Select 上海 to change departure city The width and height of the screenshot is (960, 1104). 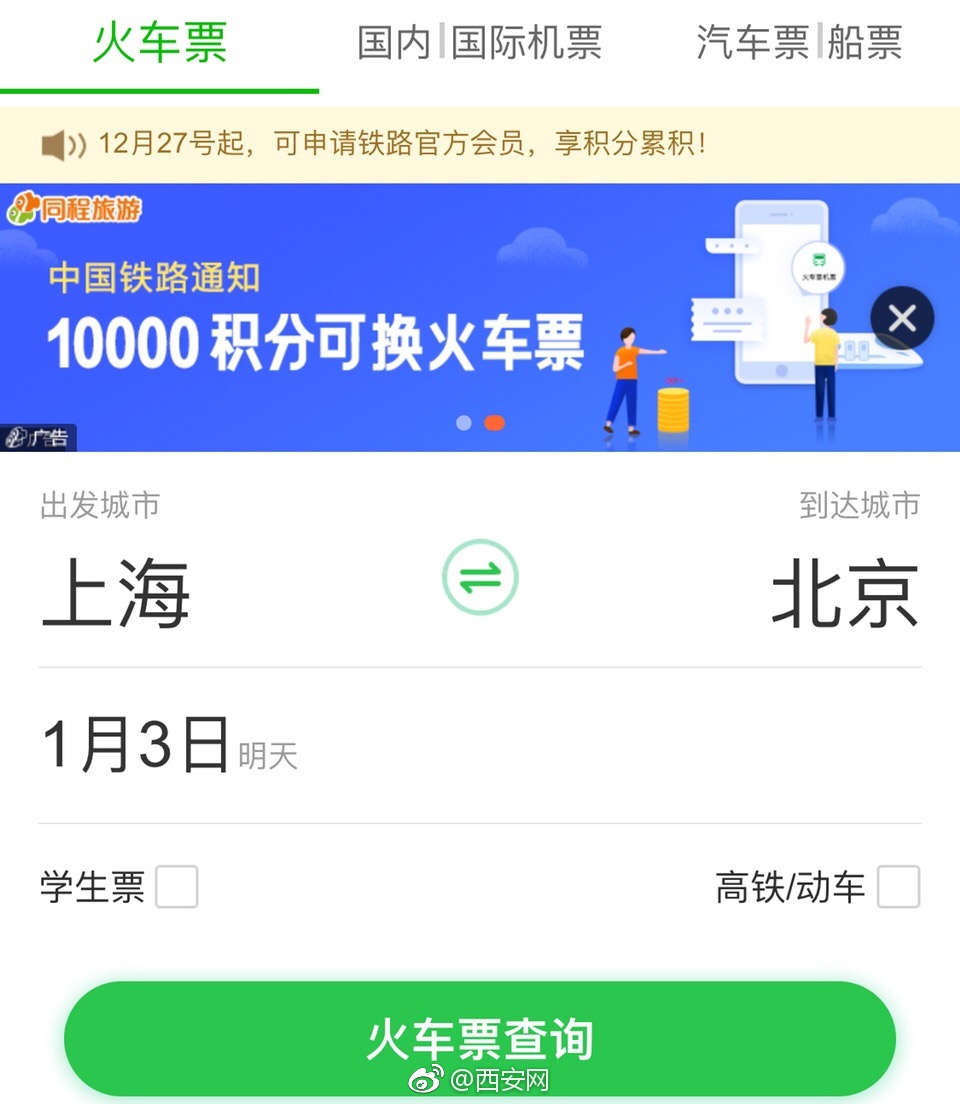115,592
